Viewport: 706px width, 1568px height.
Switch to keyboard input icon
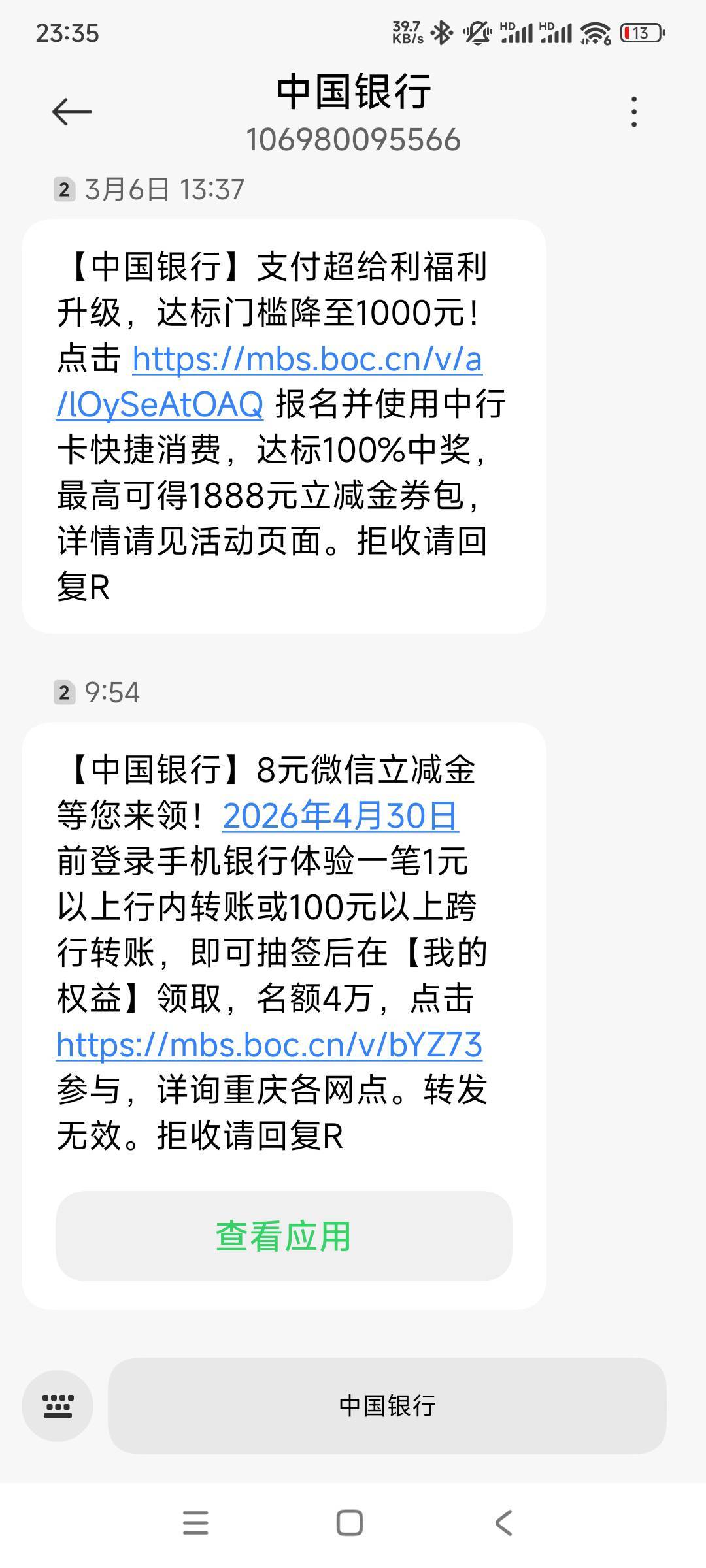(58, 1405)
